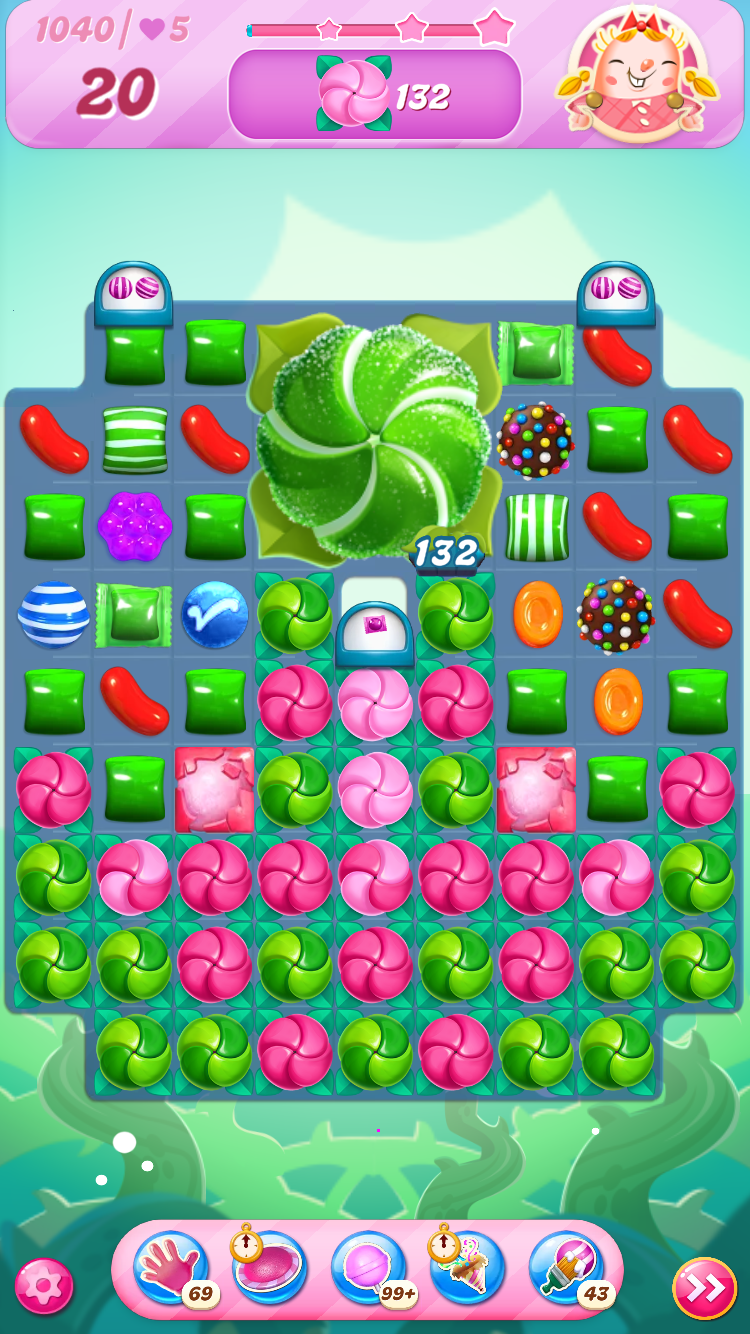Image resolution: width=750 pixels, height=1334 pixels.
Task: Tap the pink fast-forward arrows button
Action: tap(704, 1287)
